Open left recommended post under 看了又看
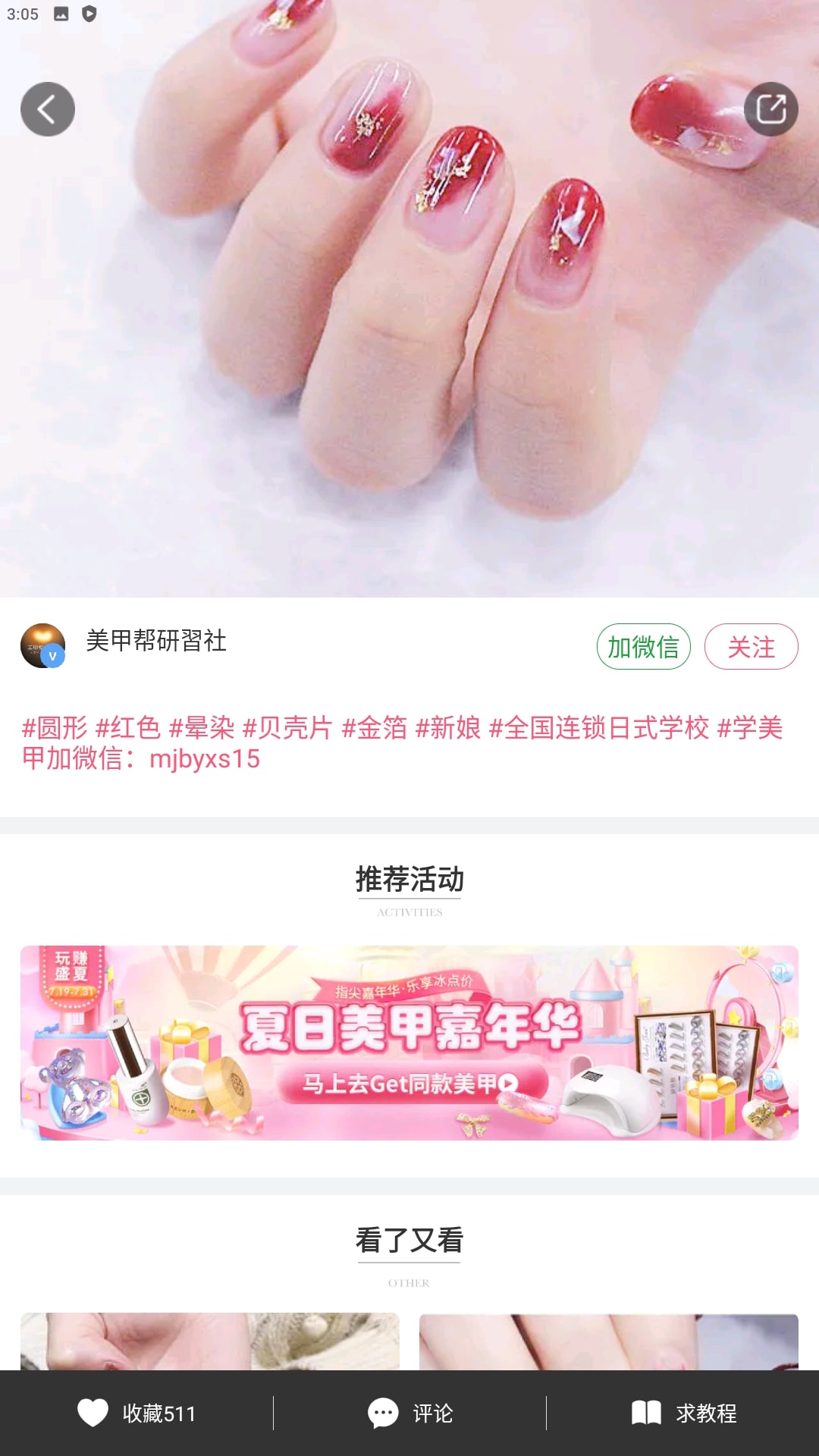The width and height of the screenshot is (819, 1456). point(209,1341)
